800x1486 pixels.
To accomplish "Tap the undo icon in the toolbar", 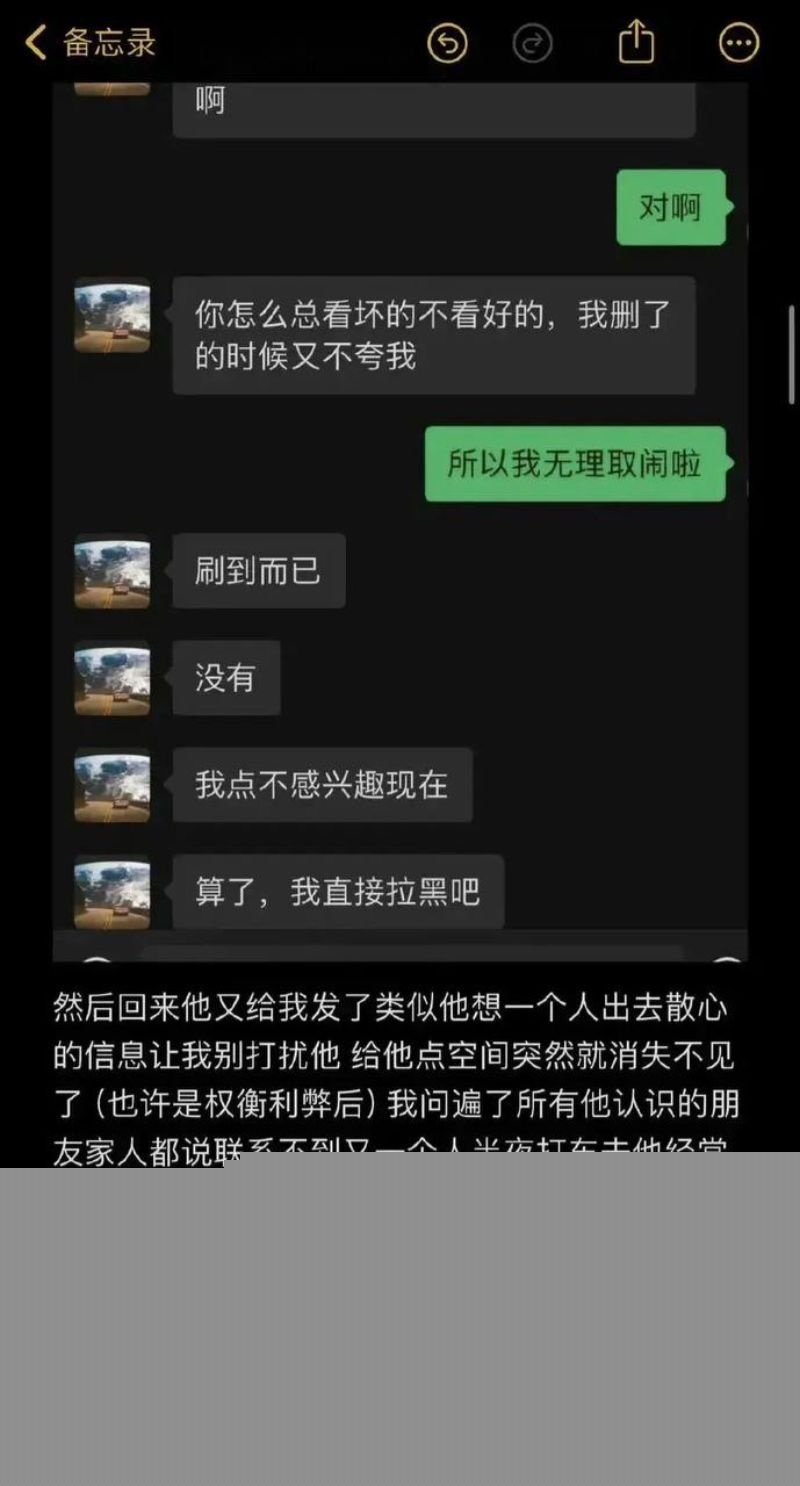I will 446,43.
